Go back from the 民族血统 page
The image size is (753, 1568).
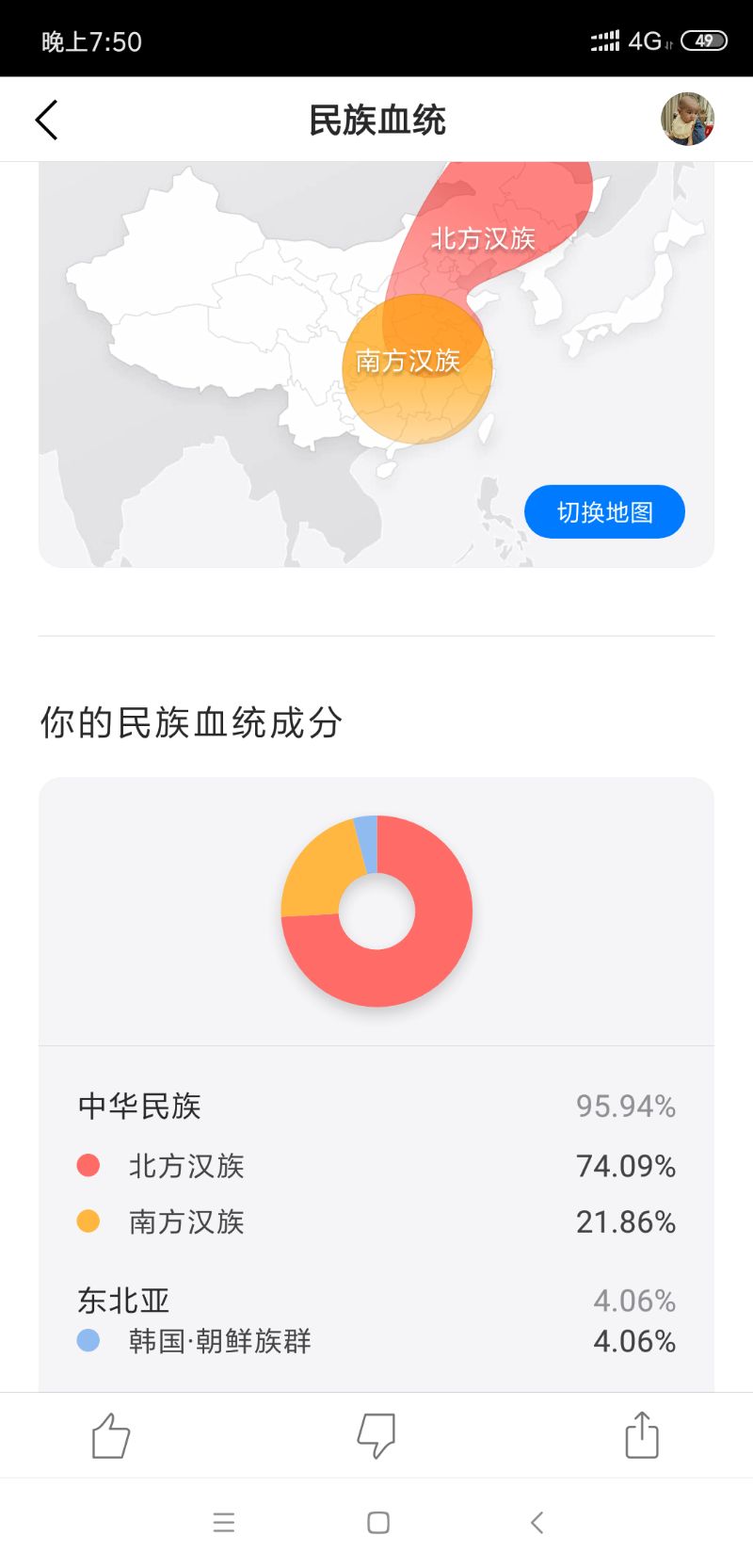pos(47,120)
